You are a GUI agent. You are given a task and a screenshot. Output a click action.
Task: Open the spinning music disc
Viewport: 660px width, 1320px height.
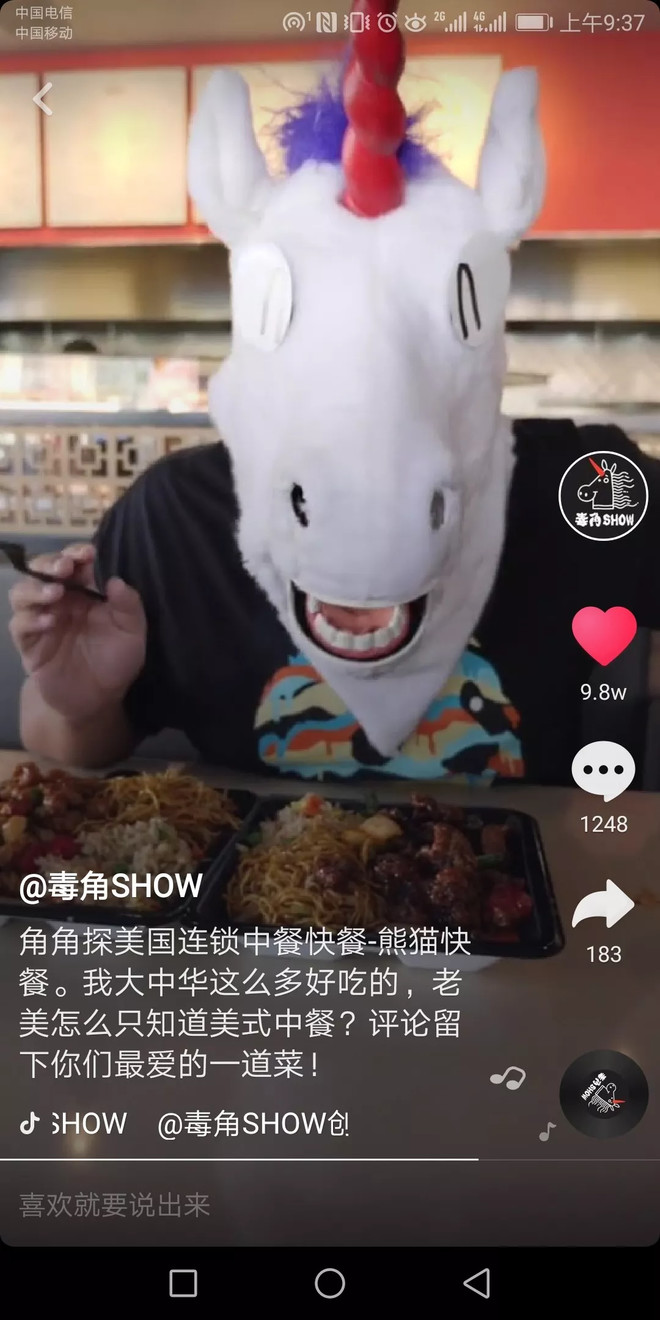[x=604, y=1094]
